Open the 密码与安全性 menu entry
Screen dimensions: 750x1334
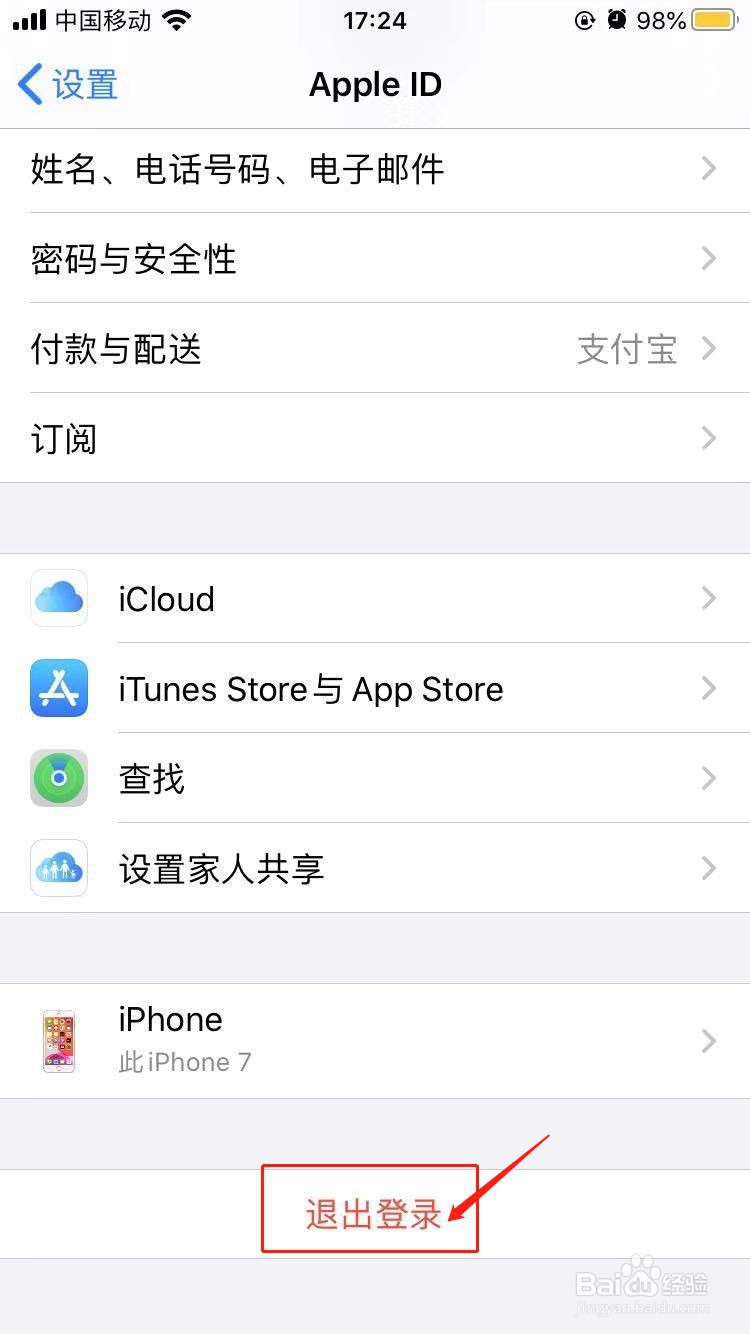pos(133,258)
